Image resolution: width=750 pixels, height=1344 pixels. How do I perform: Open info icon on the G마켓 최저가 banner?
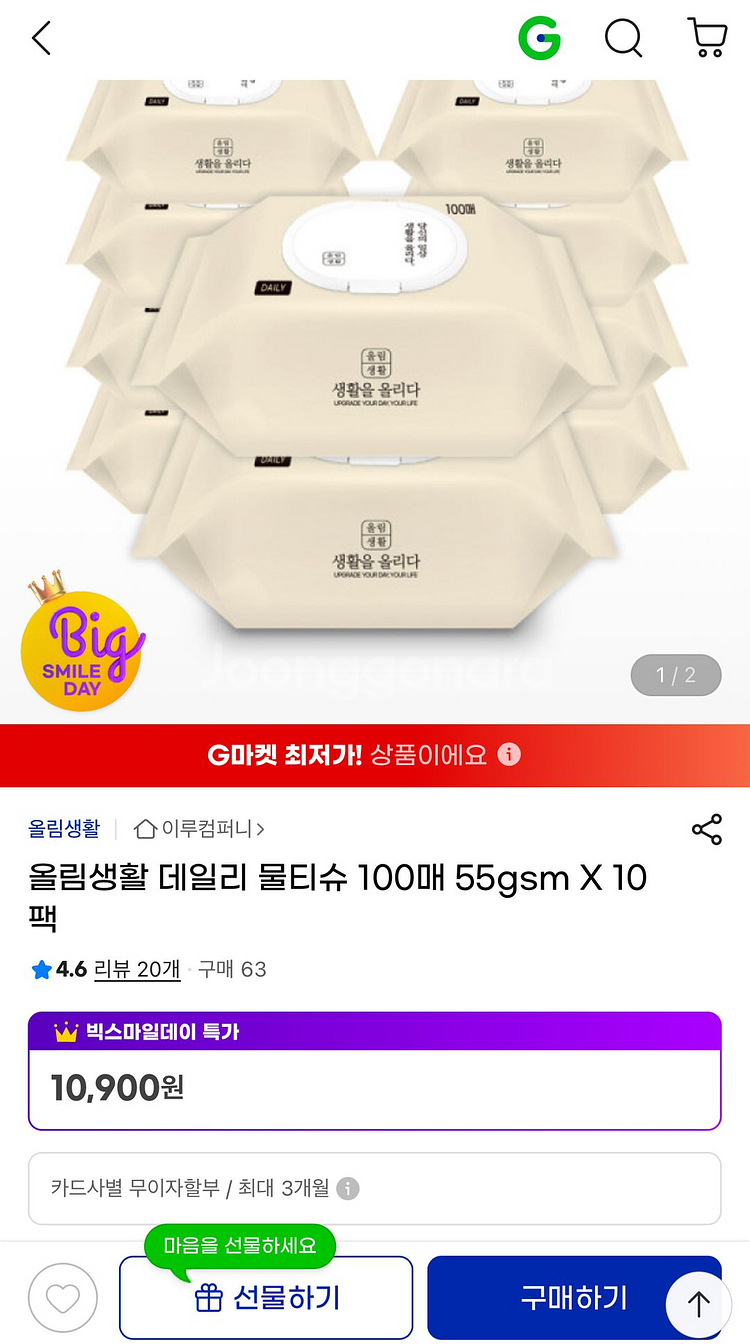pyautogui.click(x=509, y=756)
